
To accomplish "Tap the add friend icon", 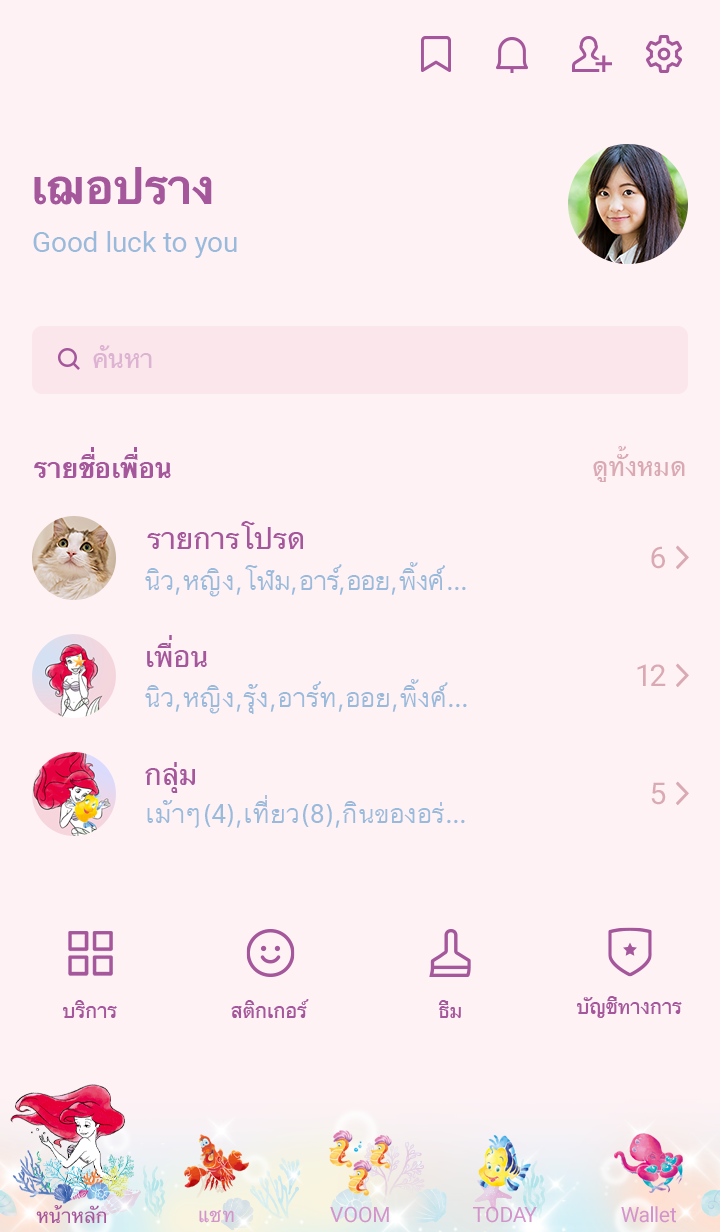I will coord(590,55).
